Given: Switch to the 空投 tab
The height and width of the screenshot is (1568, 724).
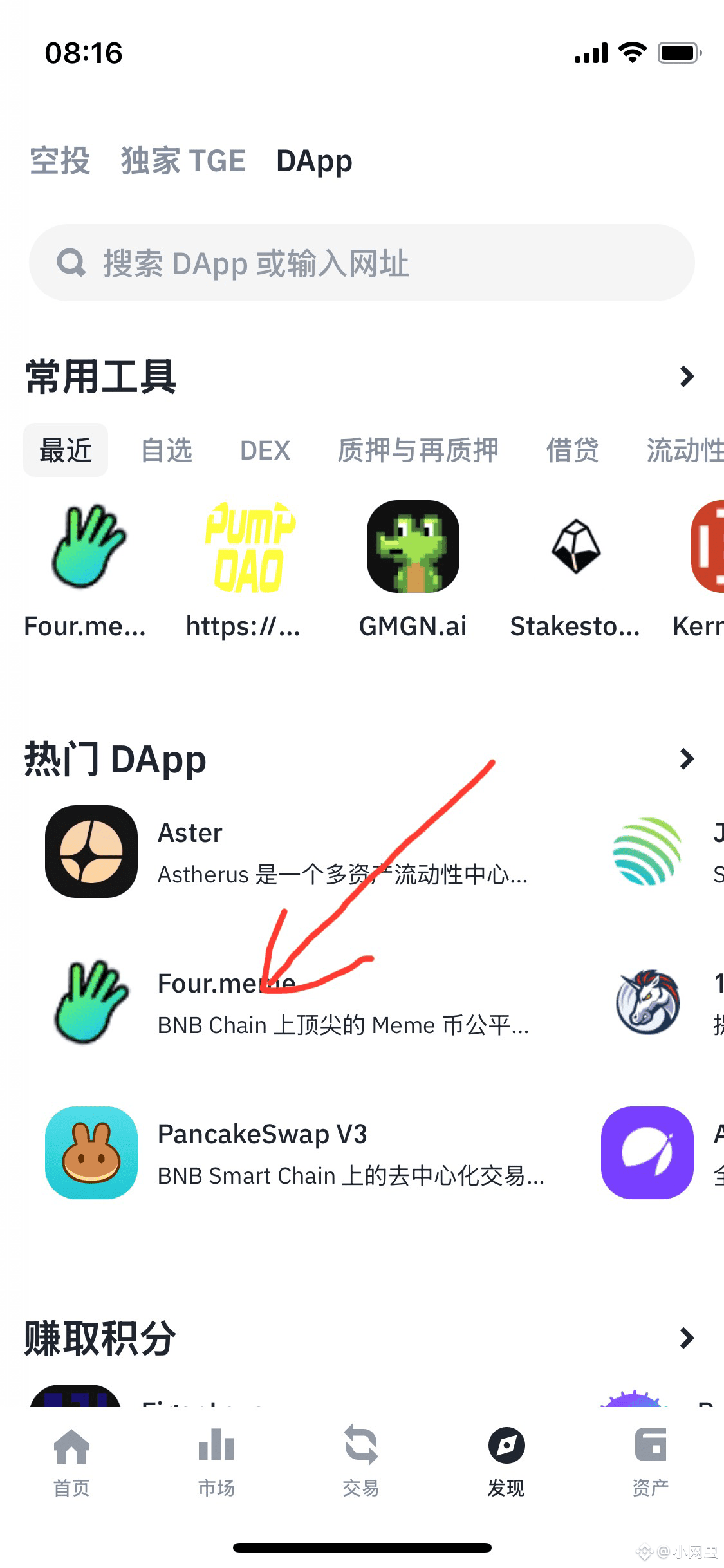Looking at the screenshot, I should click(60, 161).
